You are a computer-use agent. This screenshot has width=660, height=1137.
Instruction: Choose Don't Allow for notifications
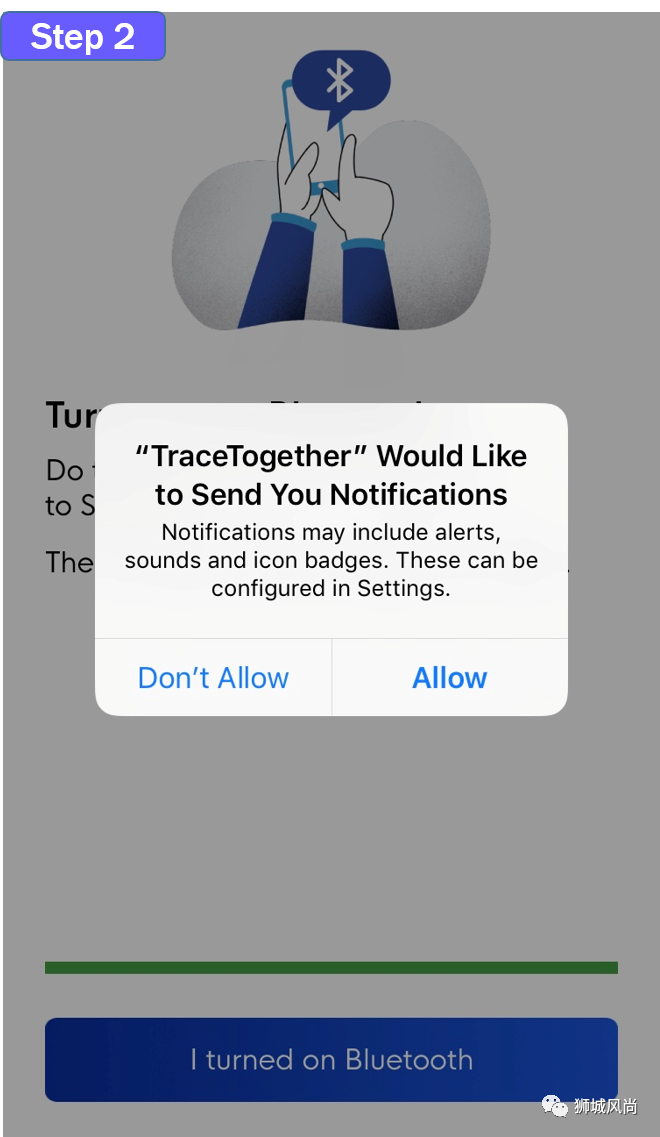pyautogui.click(x=213, y=678)
